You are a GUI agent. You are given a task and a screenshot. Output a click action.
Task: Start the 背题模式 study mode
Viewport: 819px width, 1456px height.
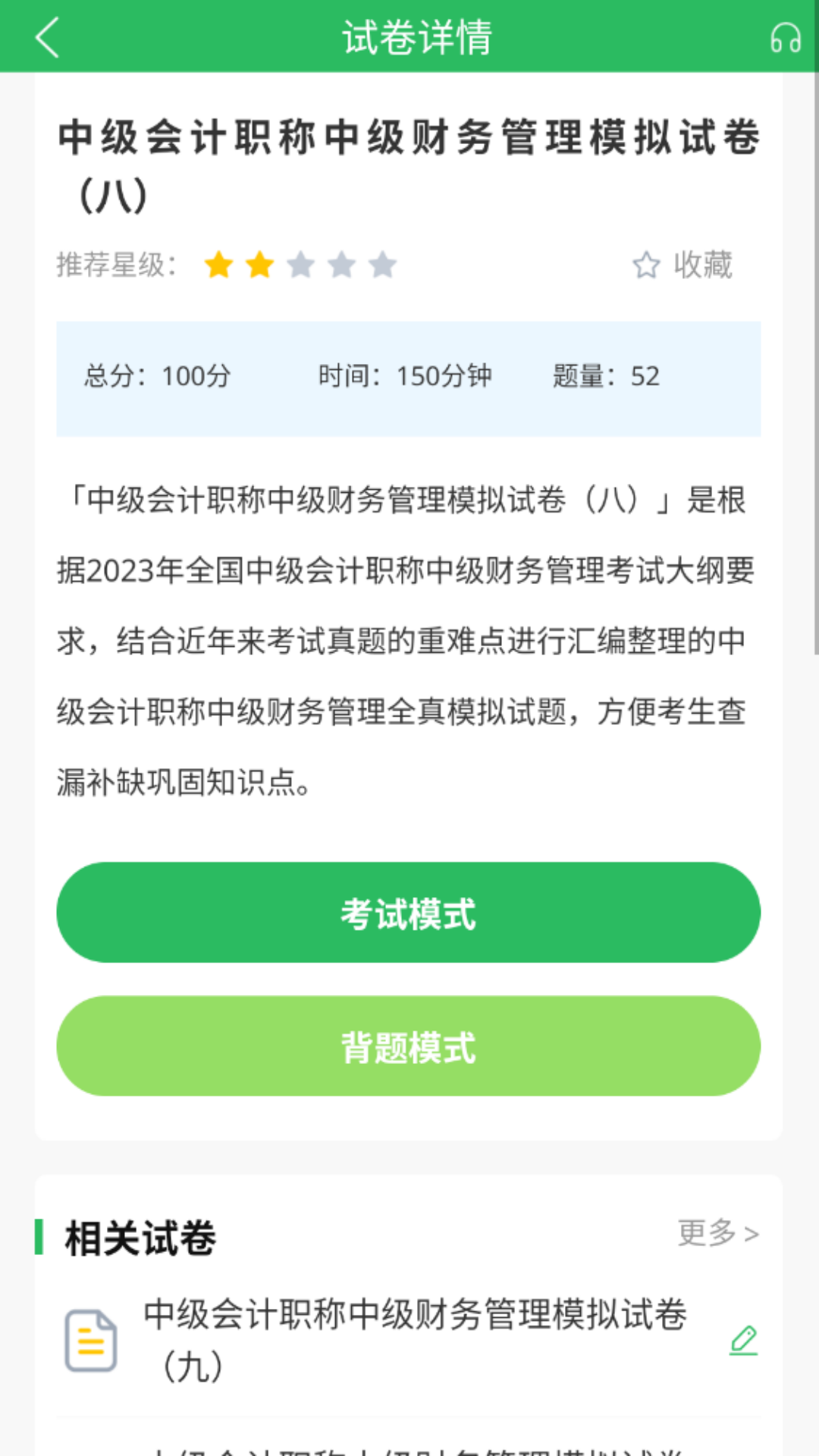pos(408,1046)
